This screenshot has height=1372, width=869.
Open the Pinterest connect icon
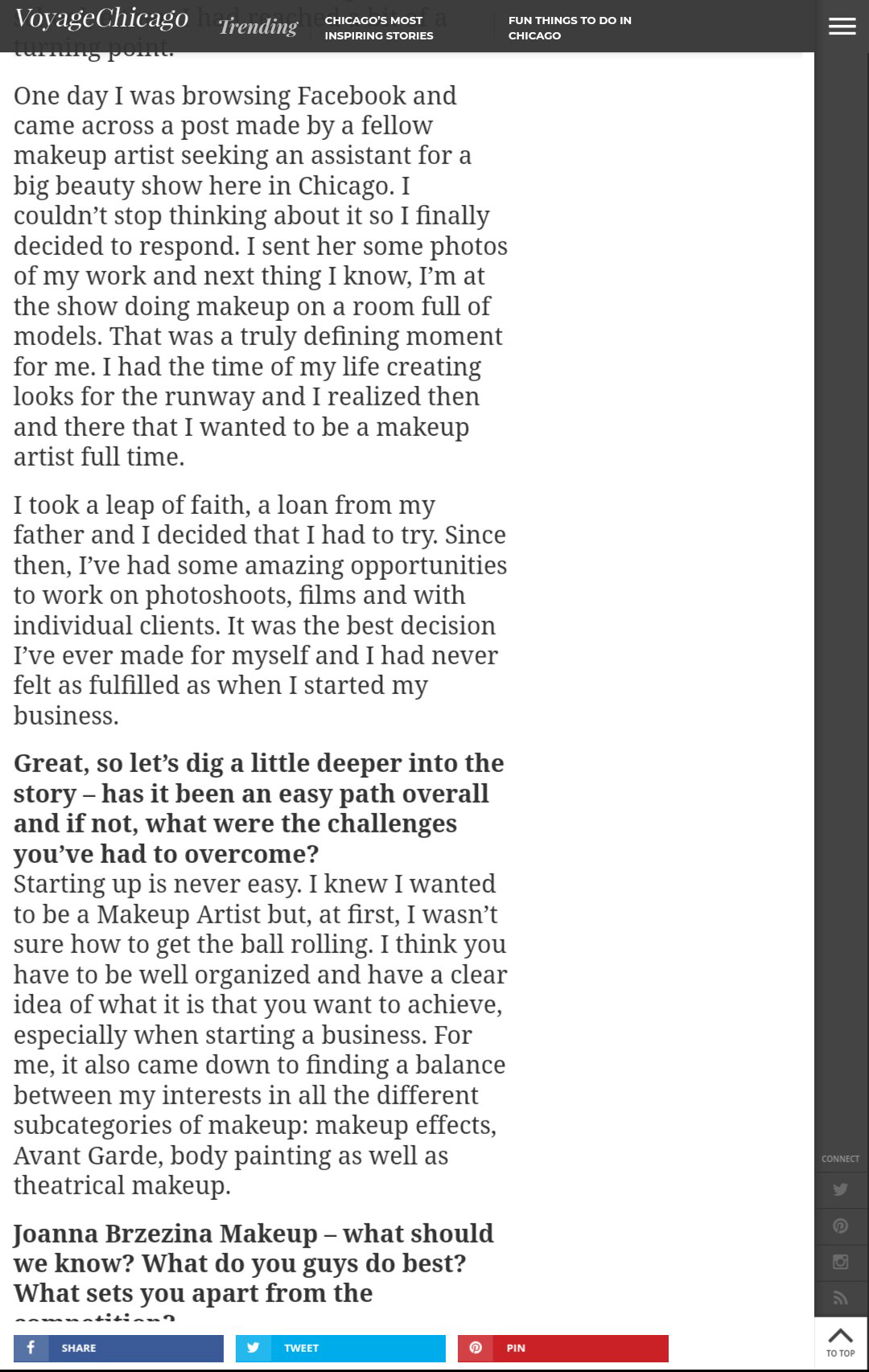click(840, 1226)
